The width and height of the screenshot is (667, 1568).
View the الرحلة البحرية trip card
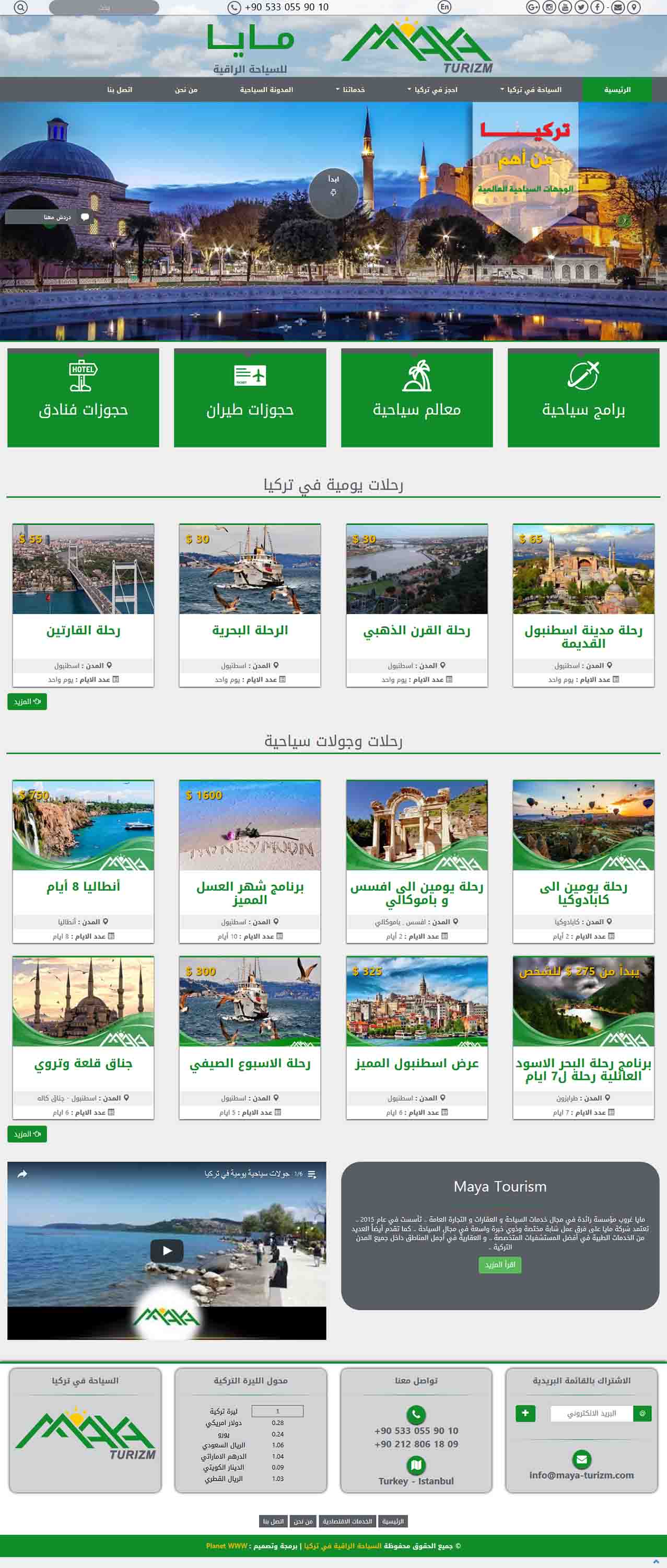pyautogui.click(x=250, y=630)
